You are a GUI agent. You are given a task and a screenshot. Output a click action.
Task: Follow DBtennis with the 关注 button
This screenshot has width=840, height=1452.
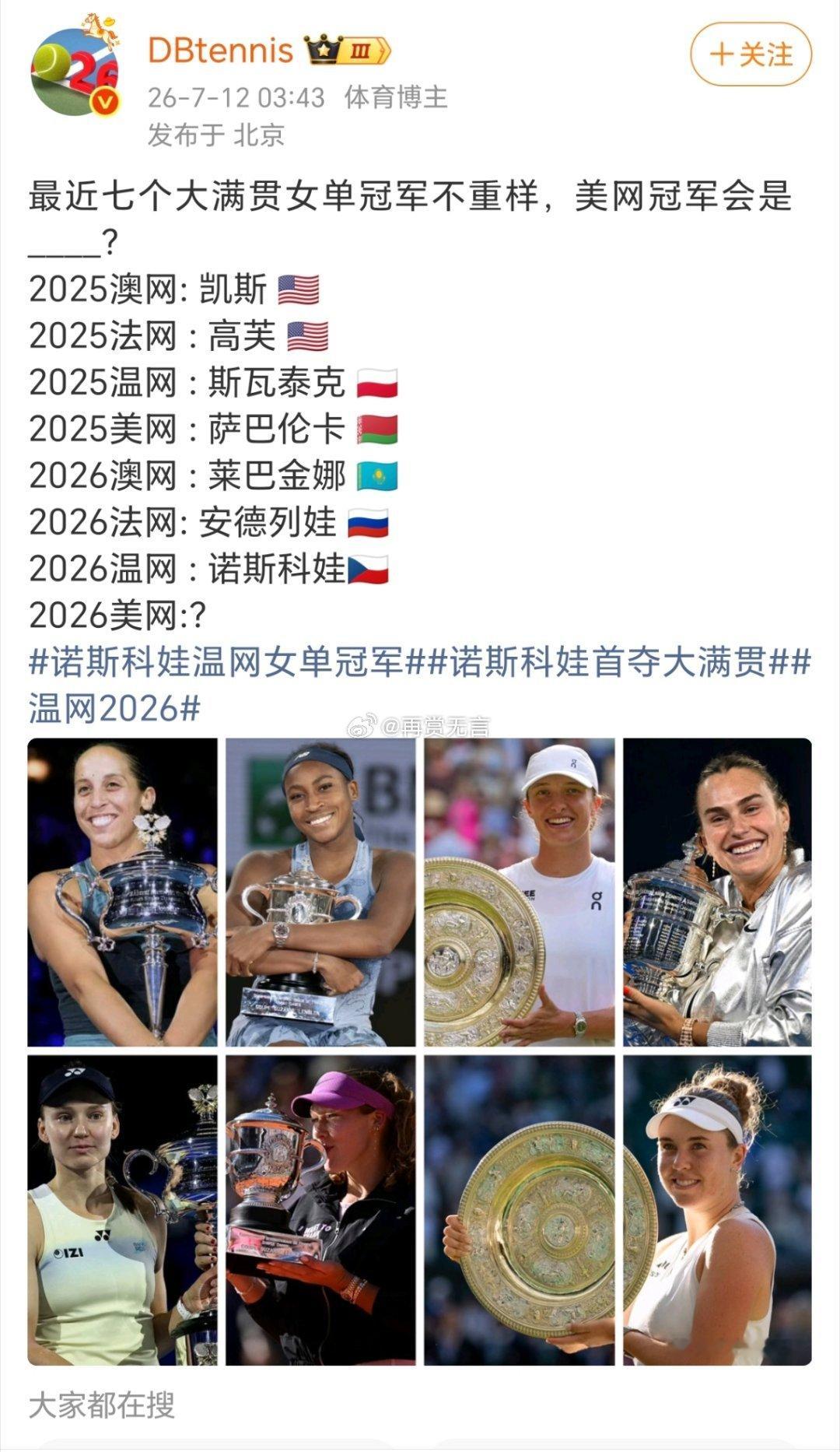pos(751,54)
